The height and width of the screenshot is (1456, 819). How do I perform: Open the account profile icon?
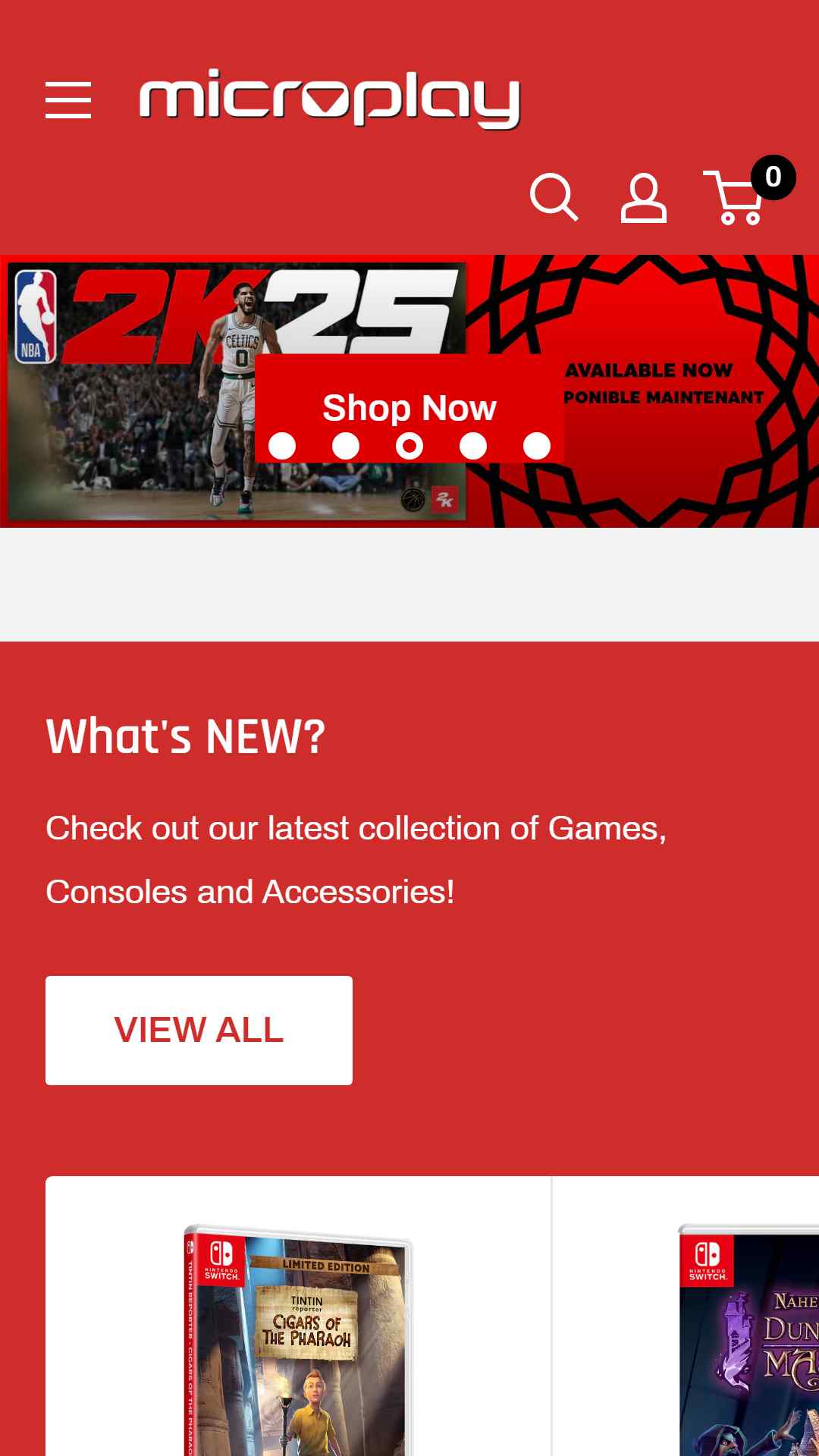(x=644, y=198)
